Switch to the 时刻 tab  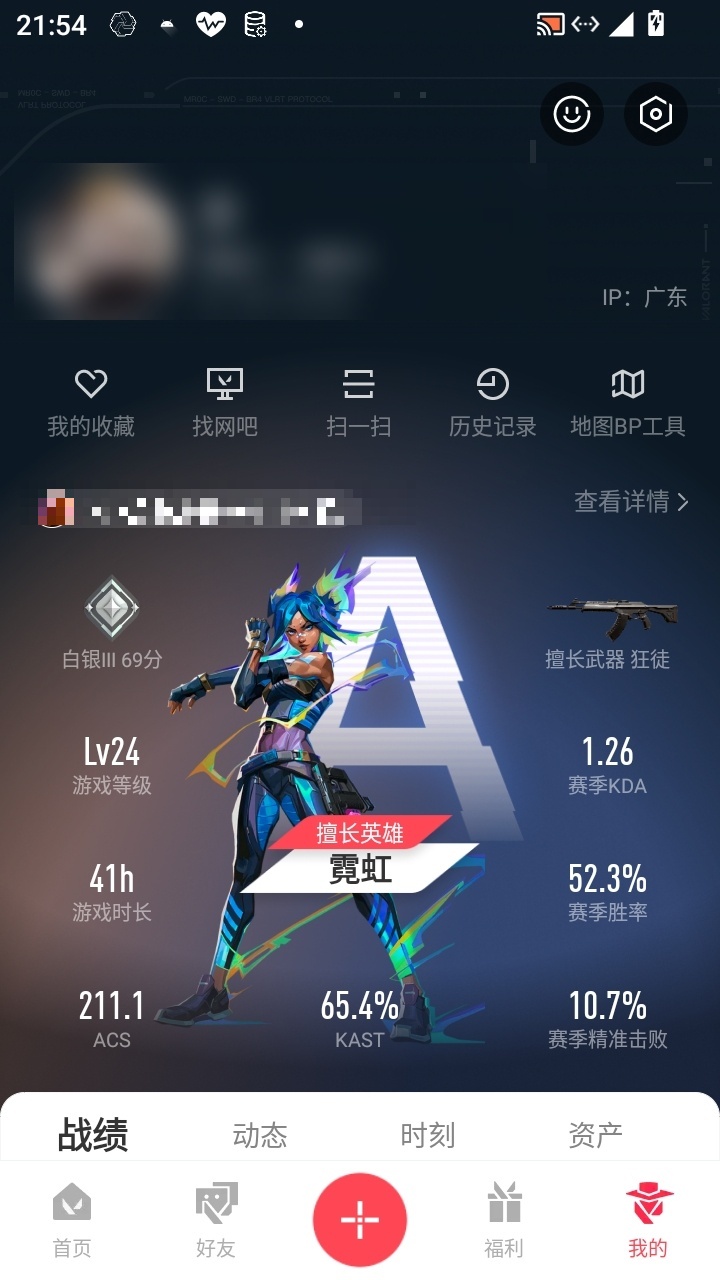tap(428, 1135)
